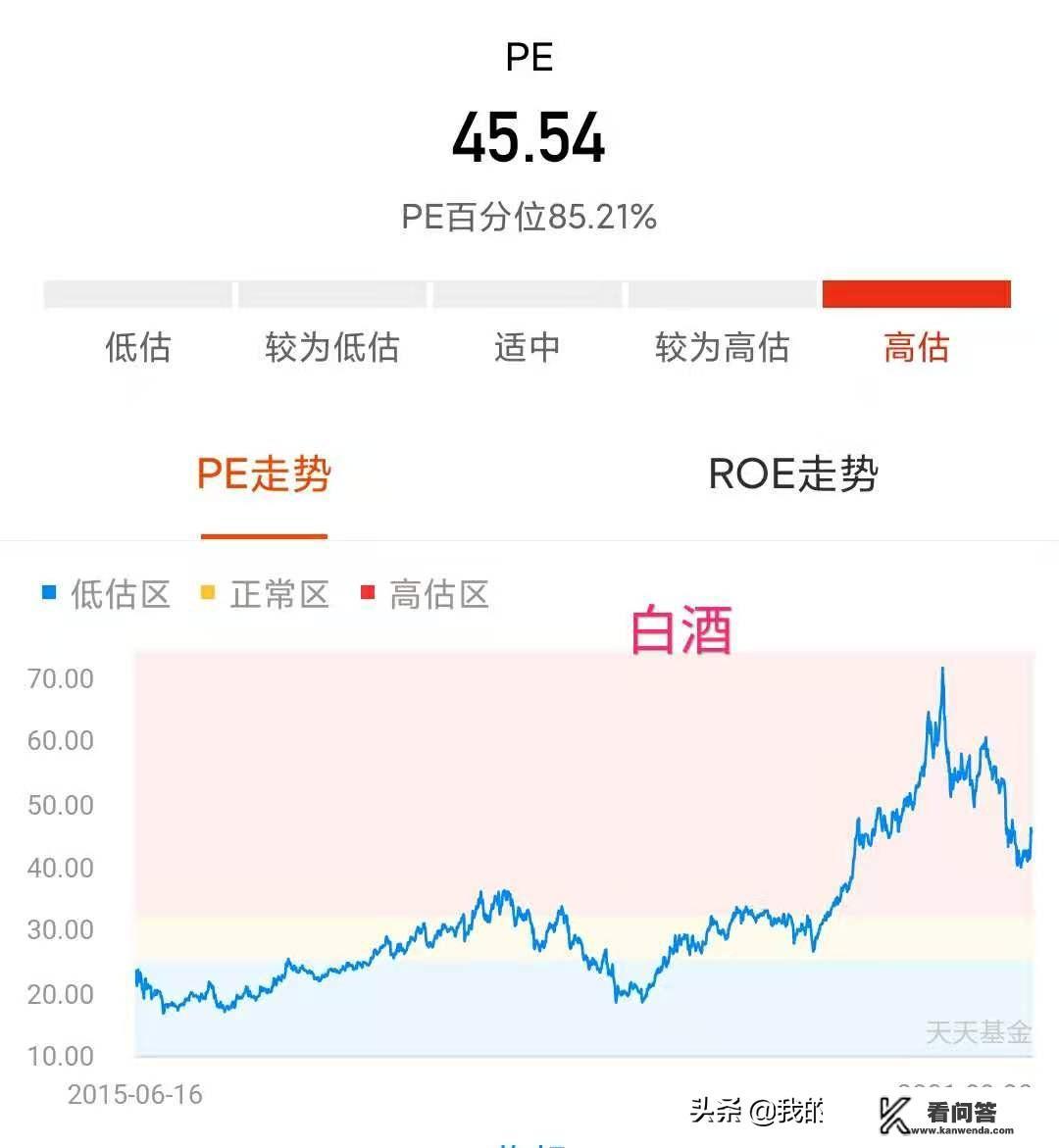Select the 低估 valuation segment
Image resolution: width=1059 pixels, height=1148 pixels.
coord(137,347)
